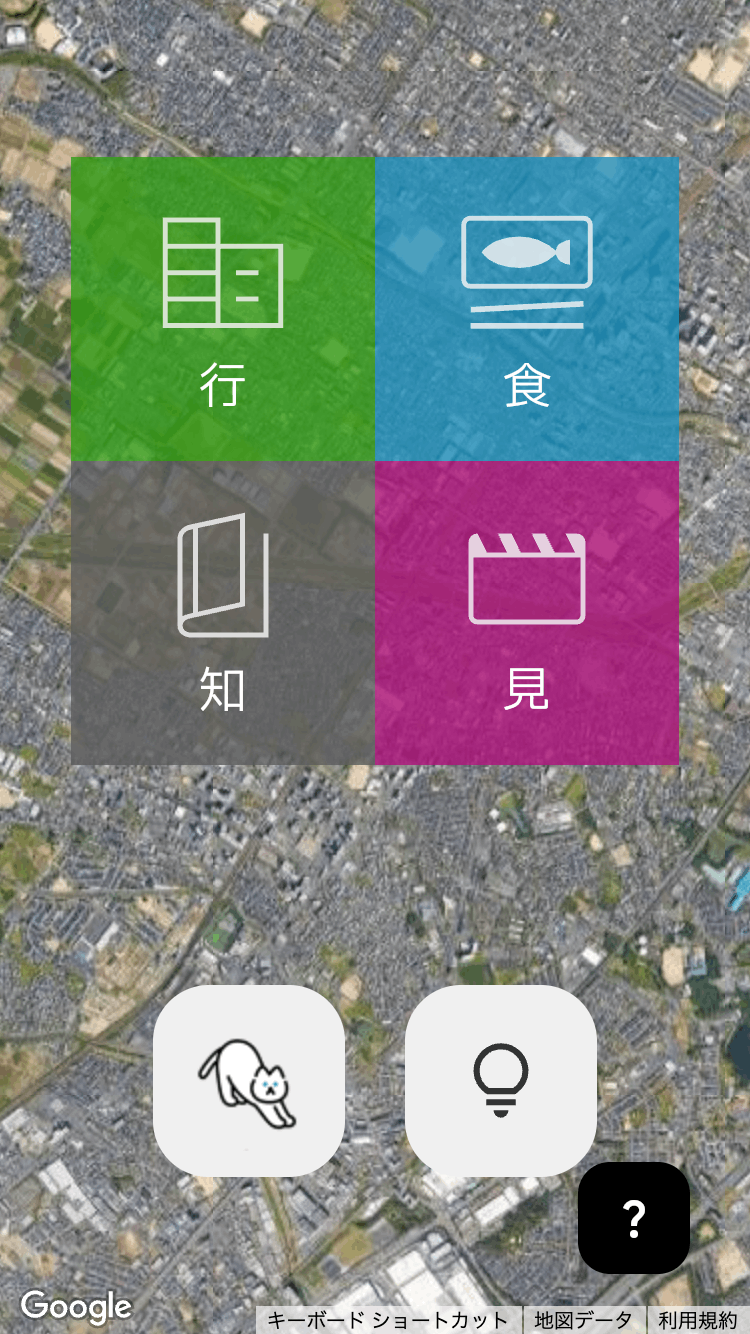The image size is (750, 1334).
Task: Tap the stretching cat button
Action: tap(249, 1081)
